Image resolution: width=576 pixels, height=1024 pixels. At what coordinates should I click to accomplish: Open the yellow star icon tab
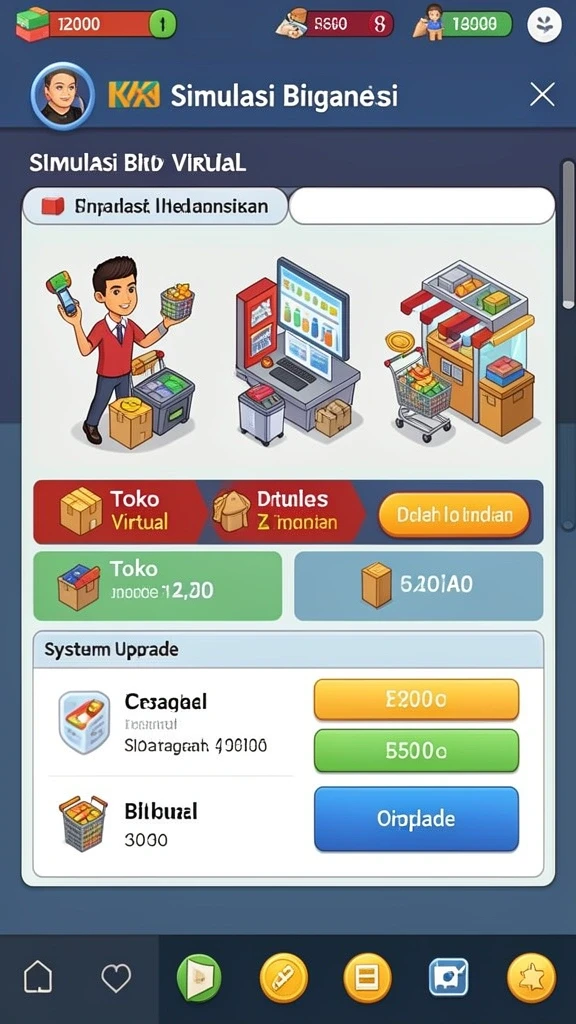(x=532, y=978)
